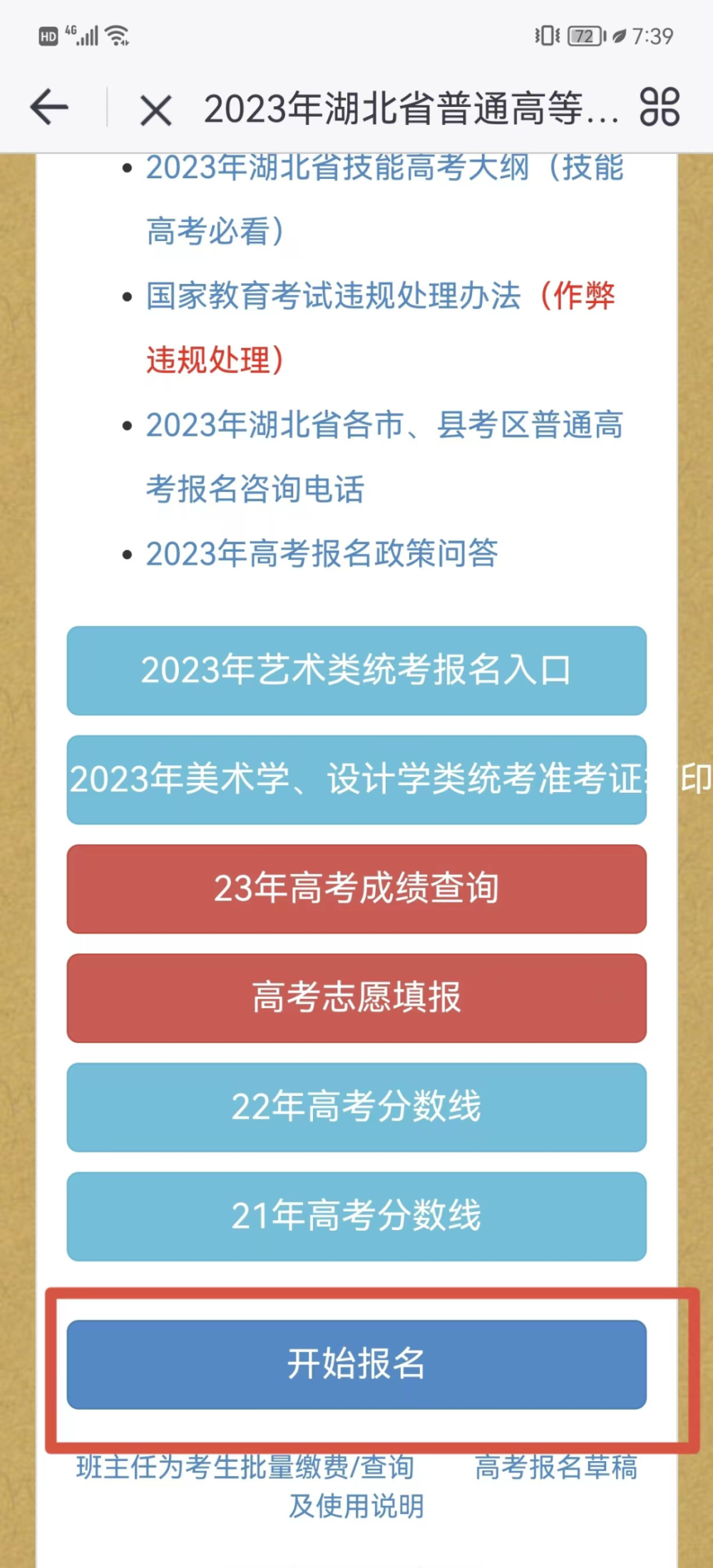
Task: View 22年高考分数线
Action: point(356,1107)
